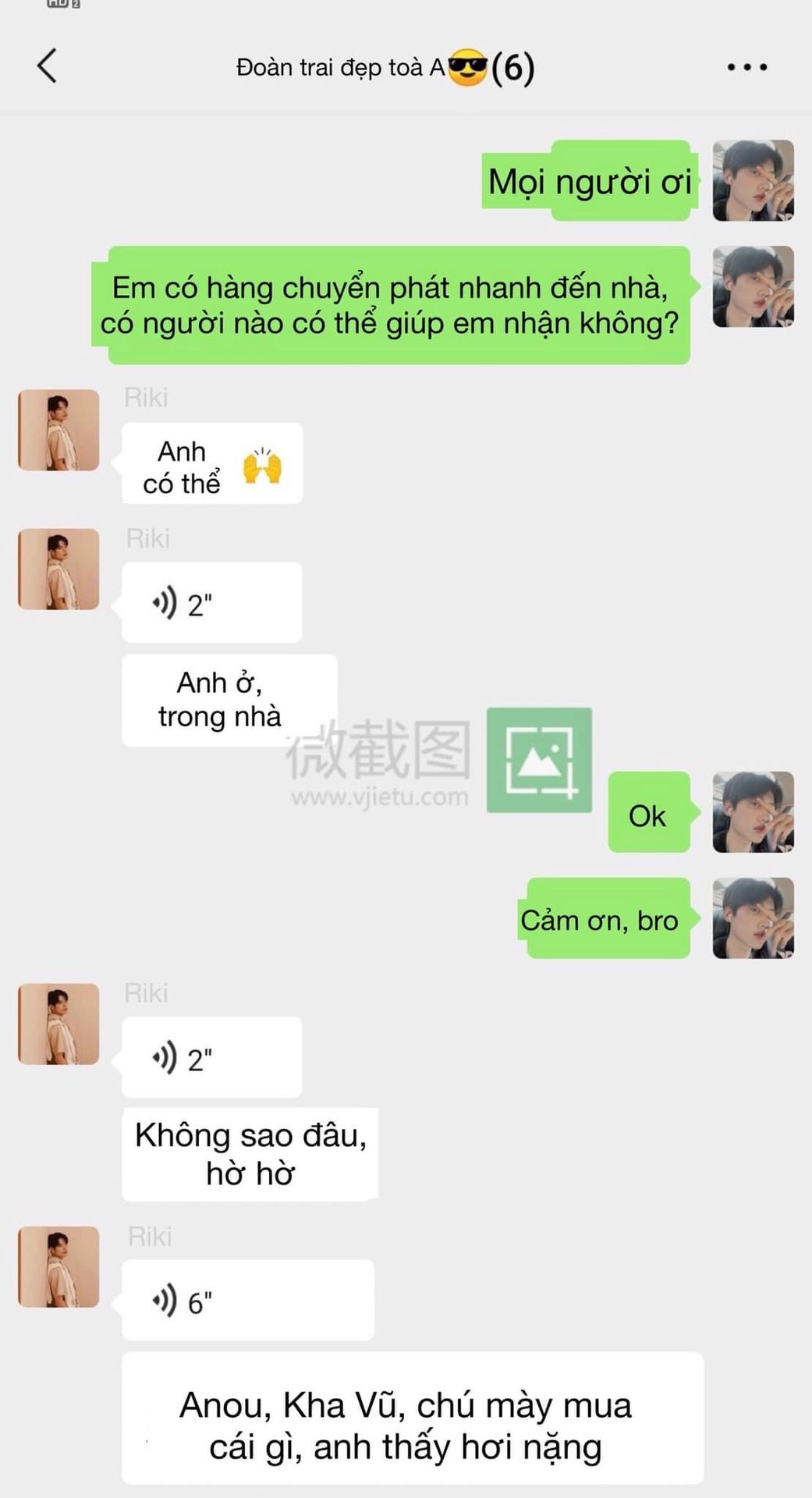Play the 2" voice message above "Không sao đâu"
Screen dimensions: 812x1498
pyautogui.click(x=212, y=1057)
